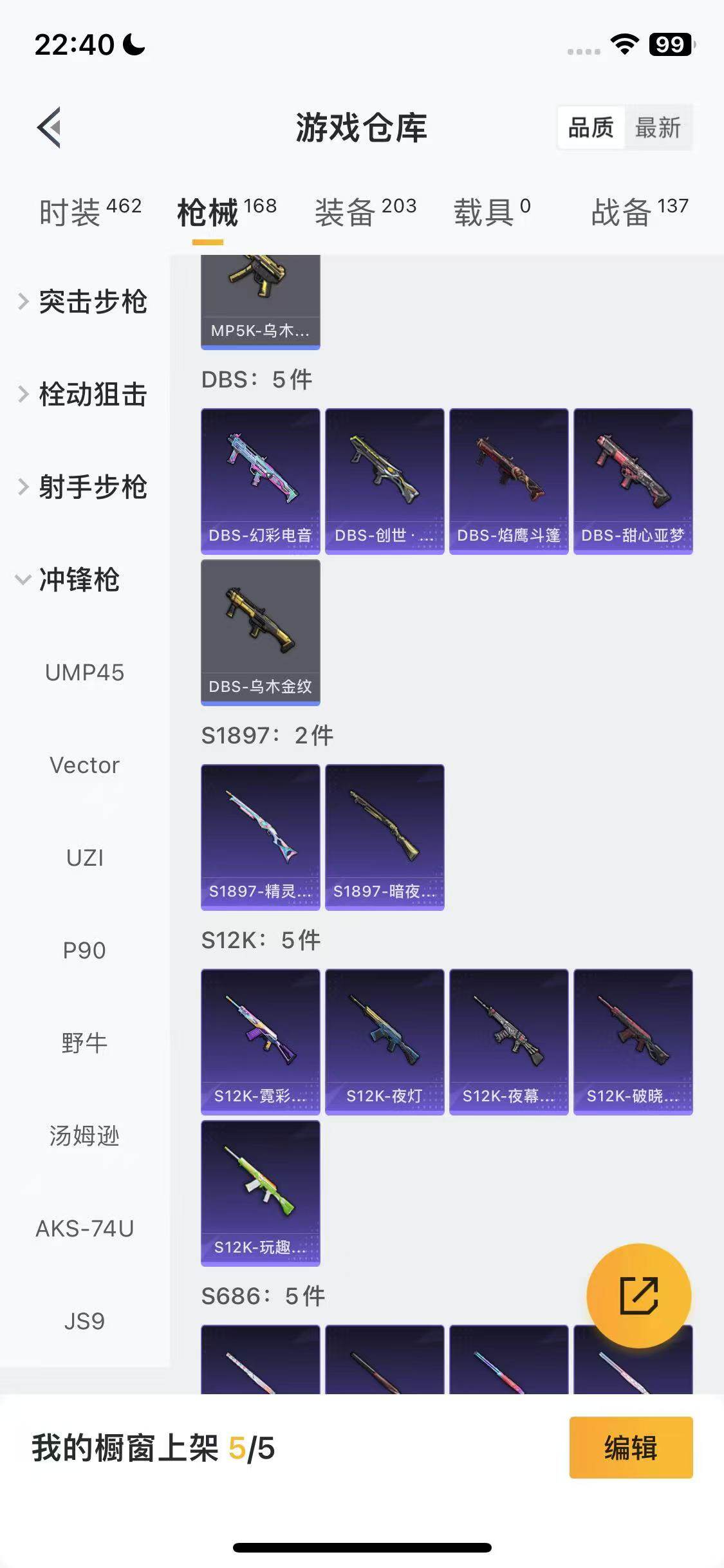Select AKS-74U in the sidebar
724x1568 pixels.
point(84,1229)
